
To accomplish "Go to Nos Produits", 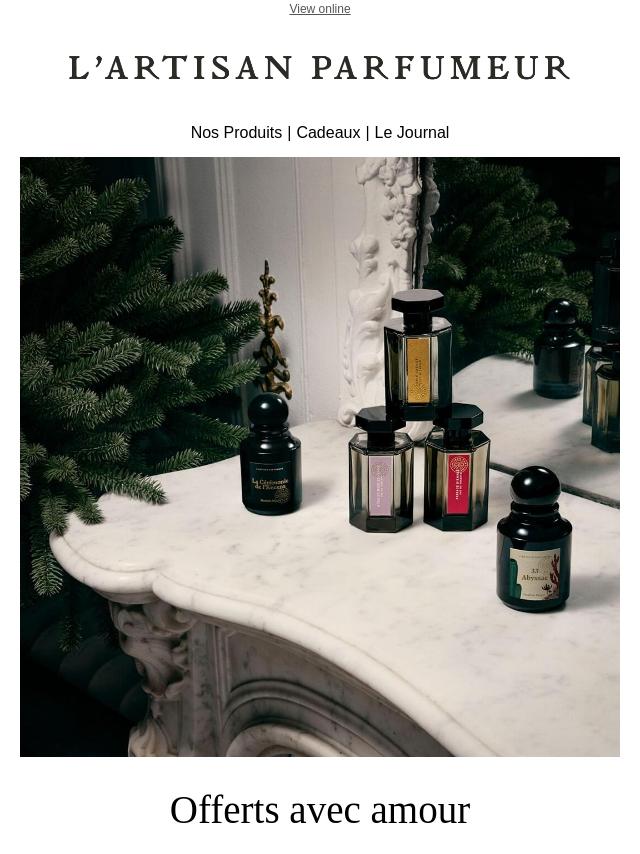I will (236, 132).
